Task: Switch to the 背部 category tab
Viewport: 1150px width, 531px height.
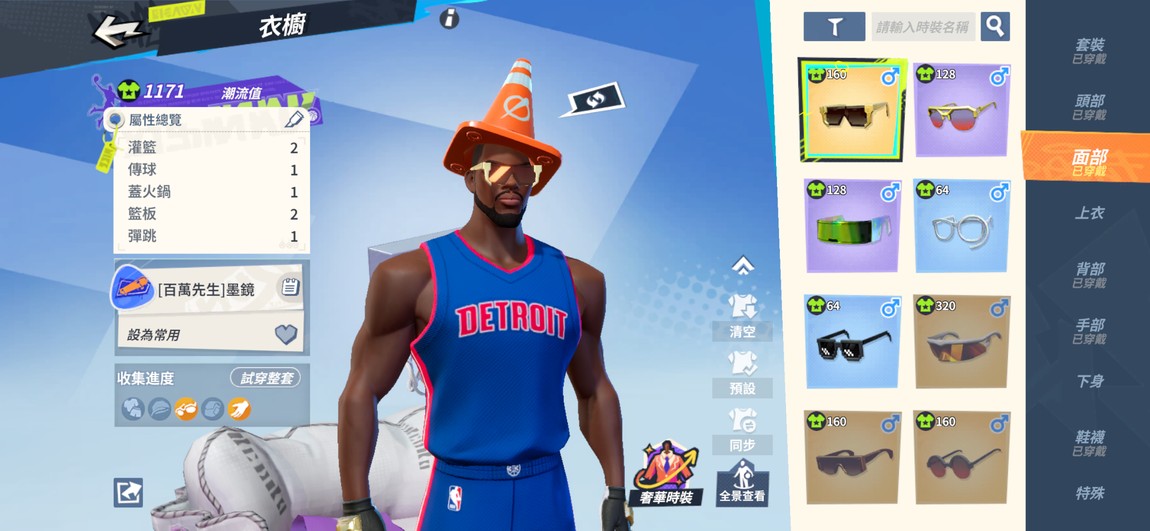Action: tap(1089, 274)
